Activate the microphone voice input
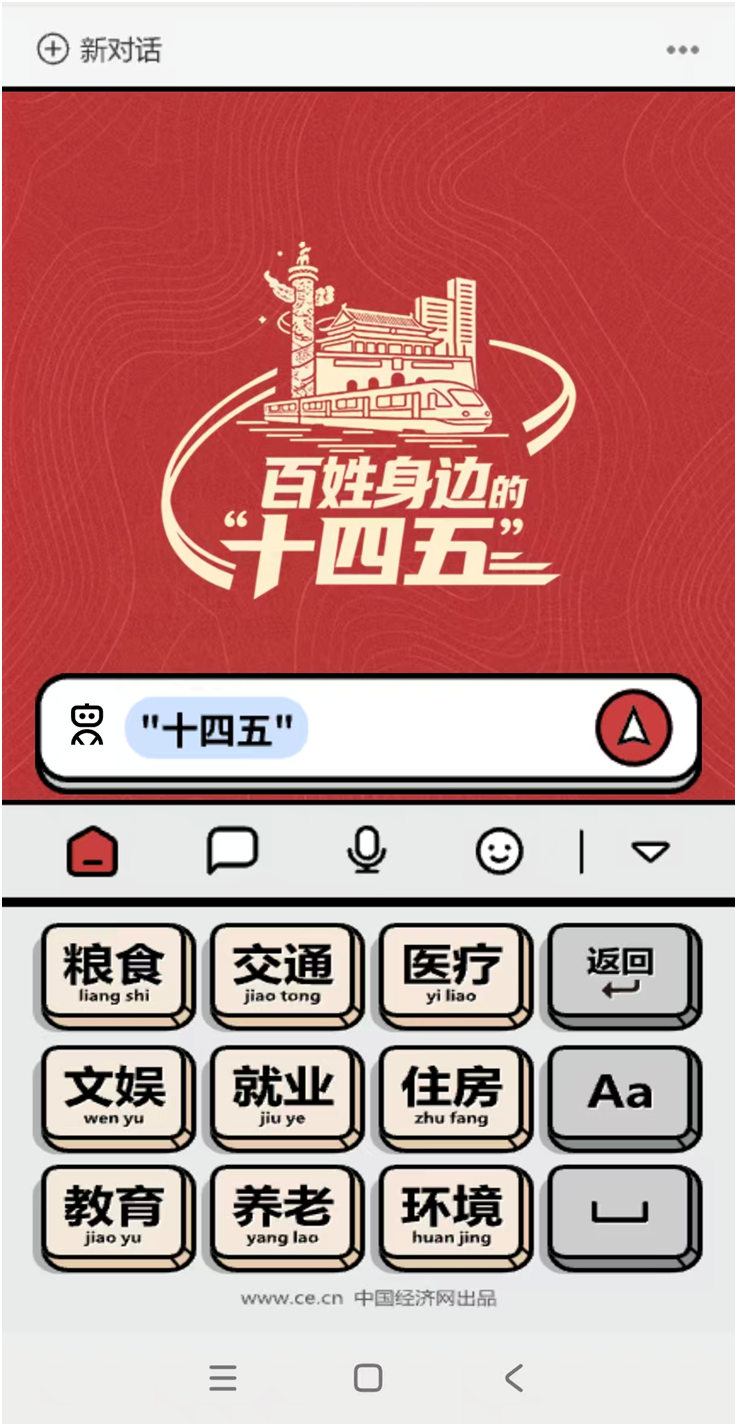The width and height of the screenshot is (737, 1426). click(366, 852)
